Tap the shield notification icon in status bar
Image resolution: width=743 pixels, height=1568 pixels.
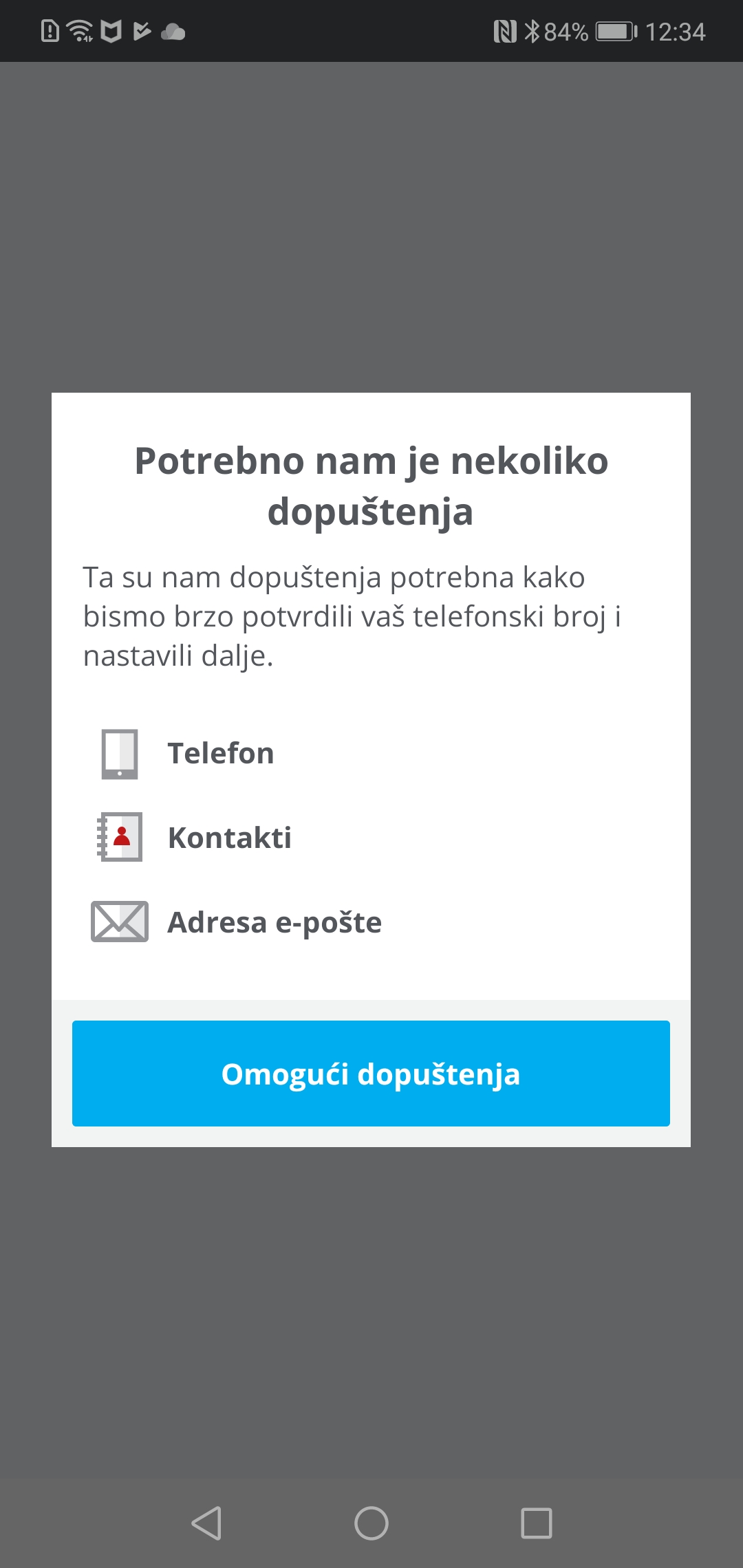coord(109,30)
